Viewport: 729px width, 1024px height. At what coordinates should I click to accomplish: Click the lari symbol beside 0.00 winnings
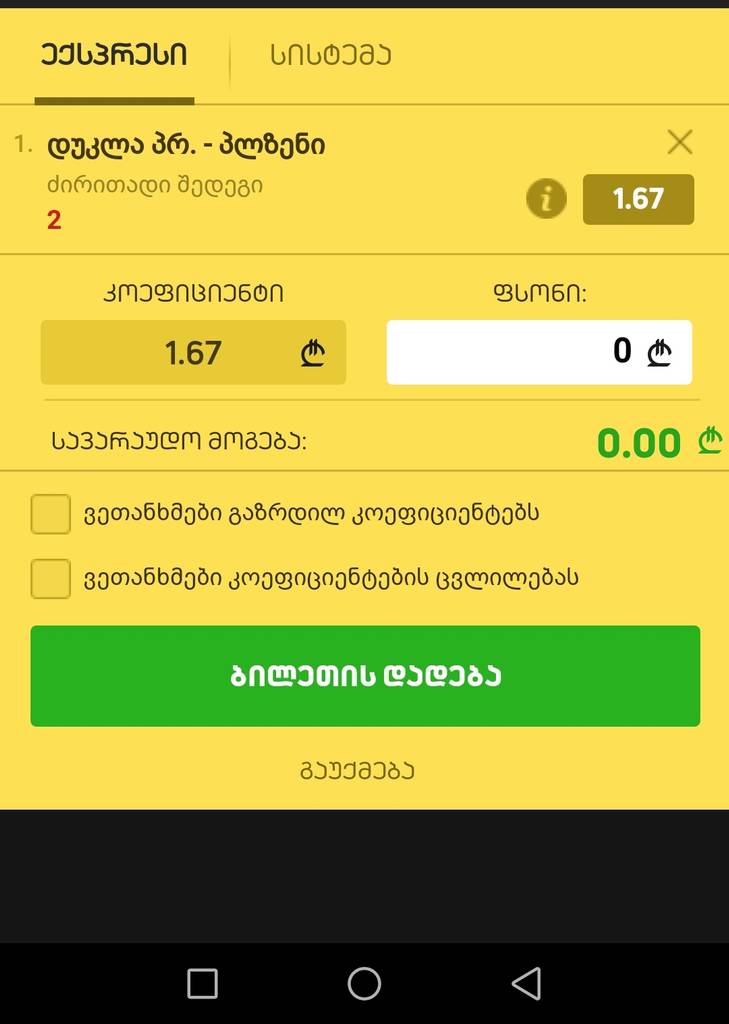click(708, 441)
